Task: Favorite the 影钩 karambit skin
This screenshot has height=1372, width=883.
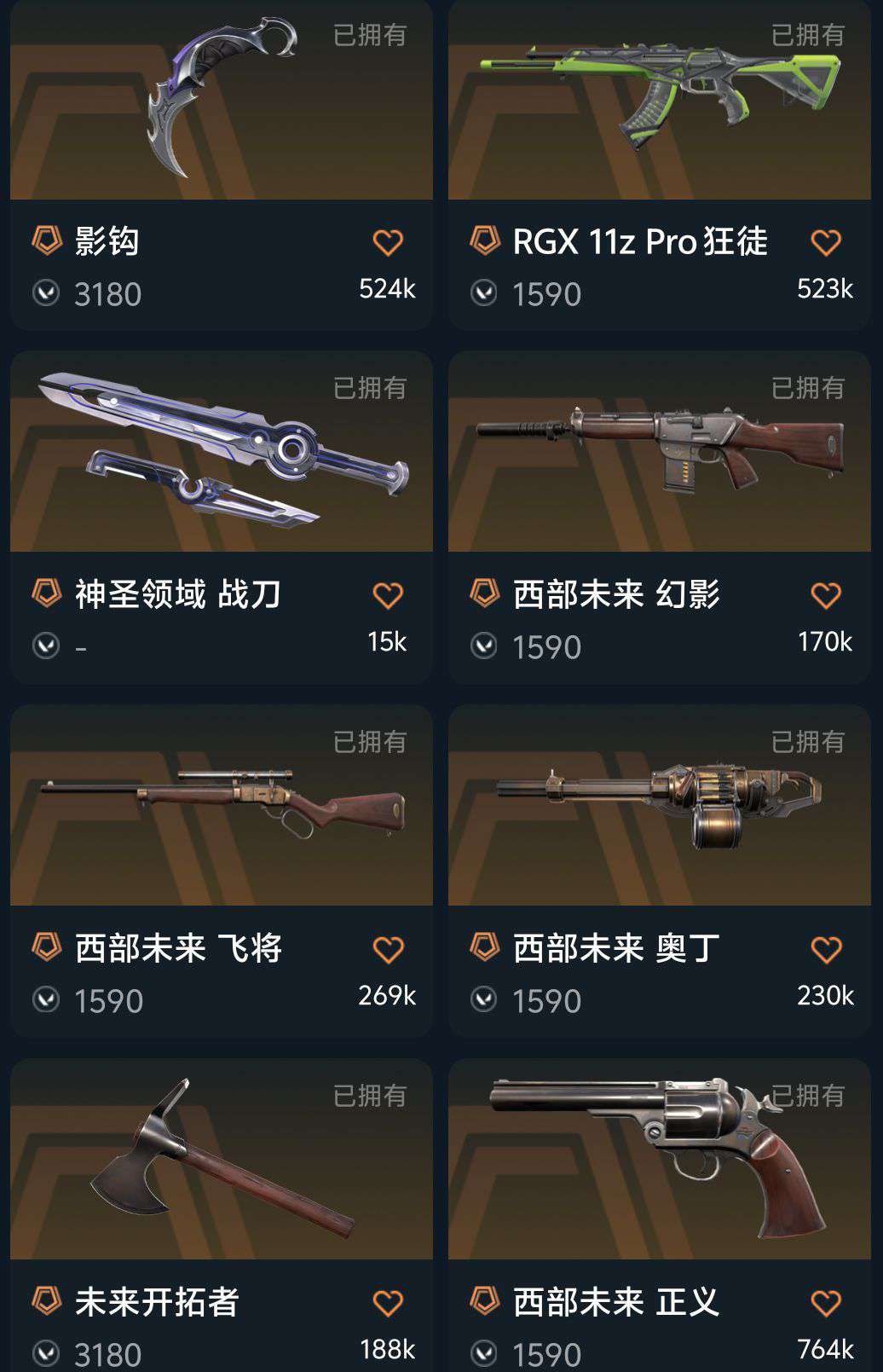Action: (390, 241)
